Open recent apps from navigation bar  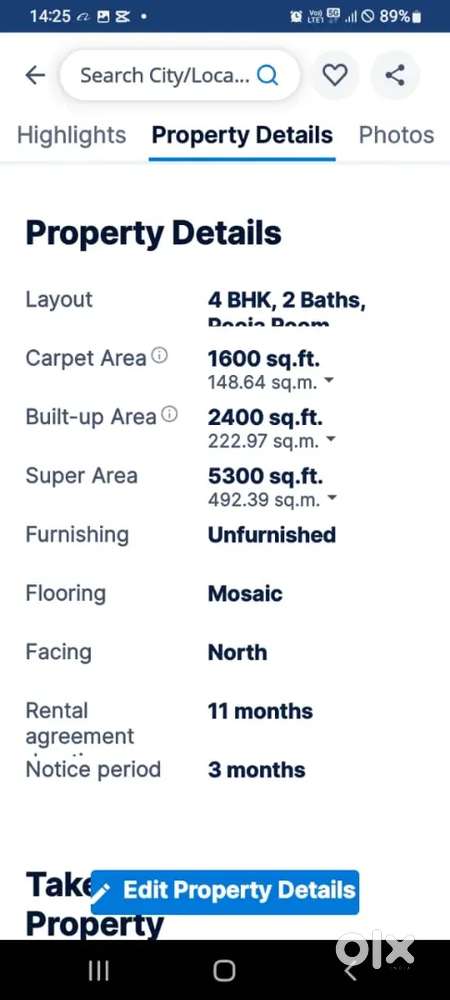pos(99,970)
